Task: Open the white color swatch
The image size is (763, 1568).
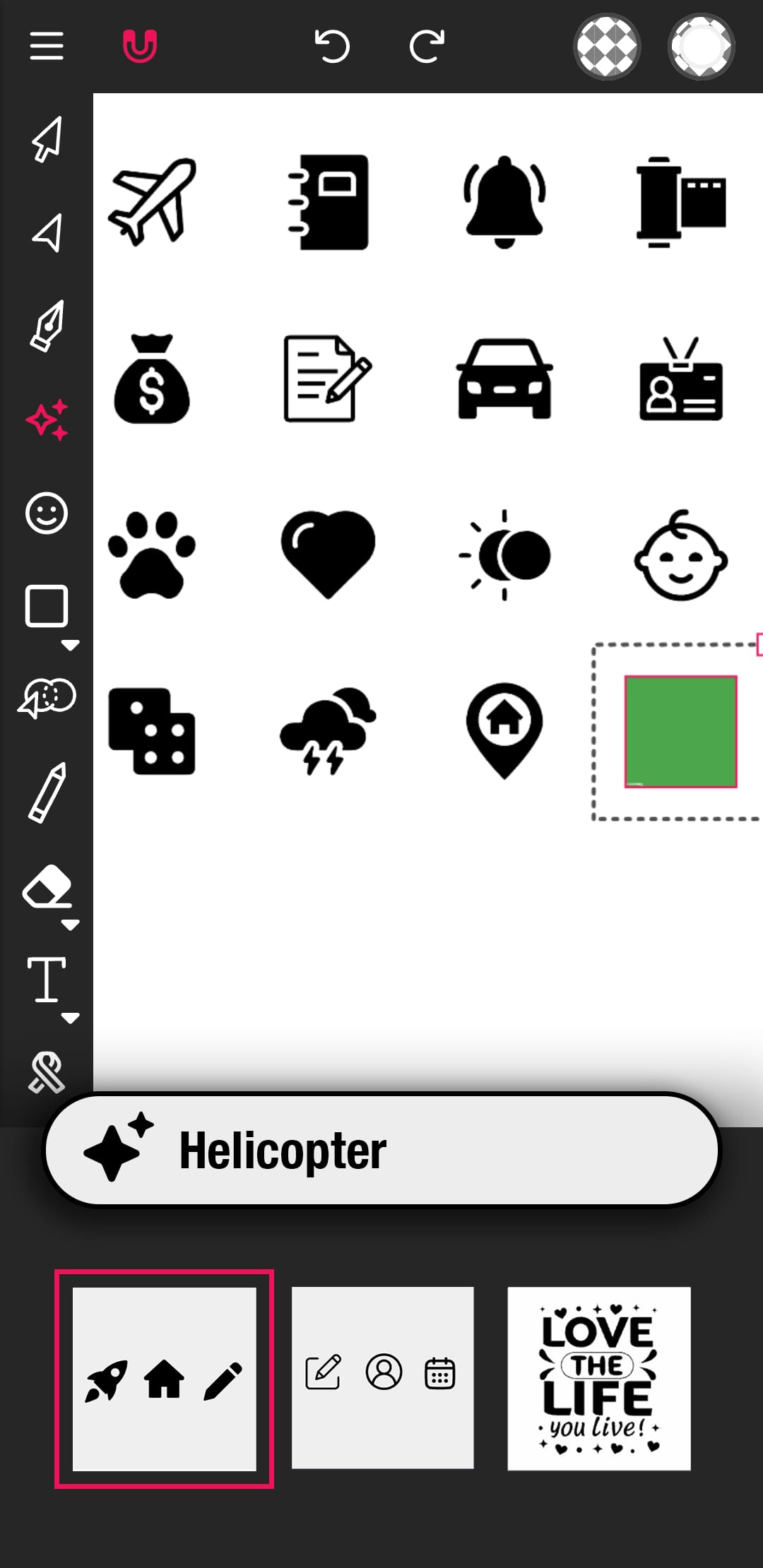Action: click(700, 46)
